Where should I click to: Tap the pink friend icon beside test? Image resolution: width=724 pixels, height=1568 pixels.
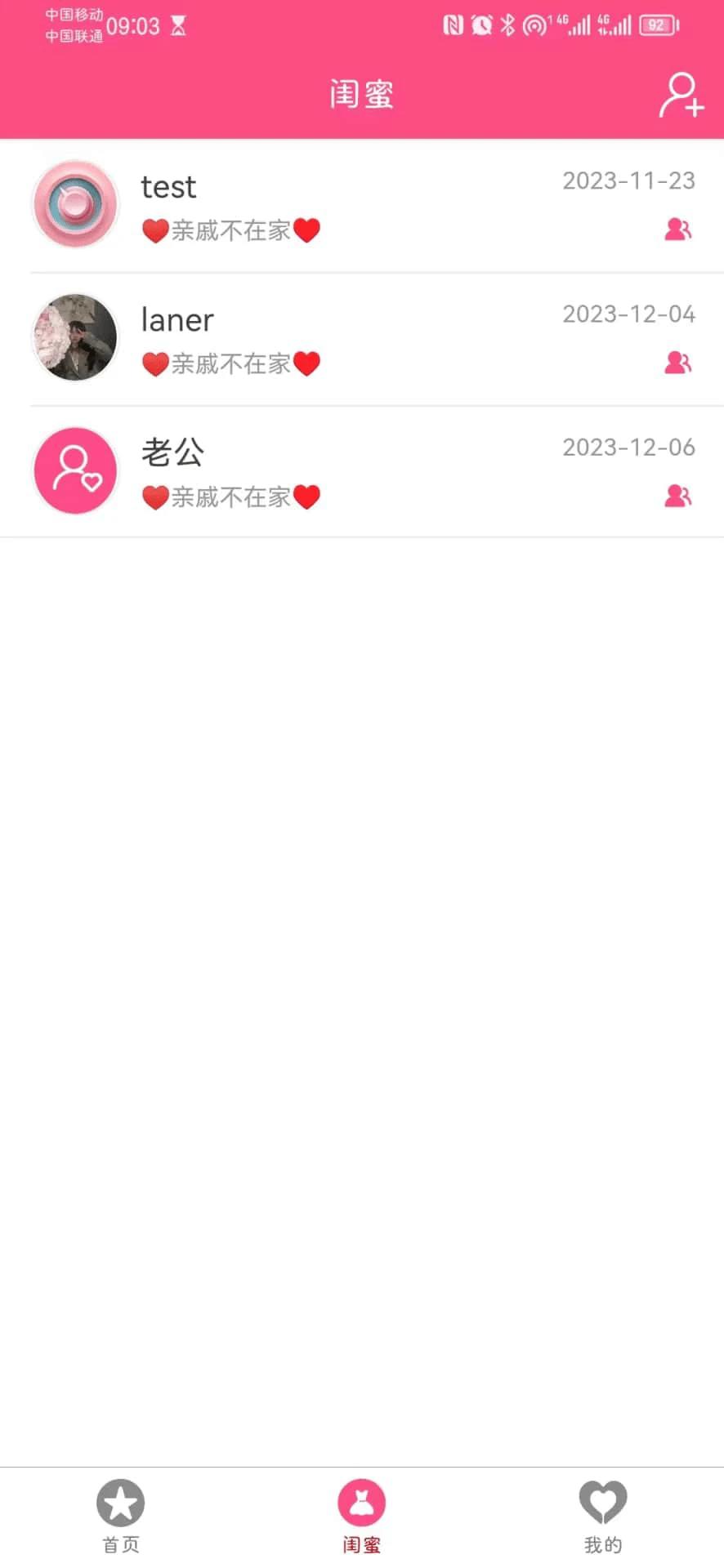pyautogui.click(x=677, y=231)
